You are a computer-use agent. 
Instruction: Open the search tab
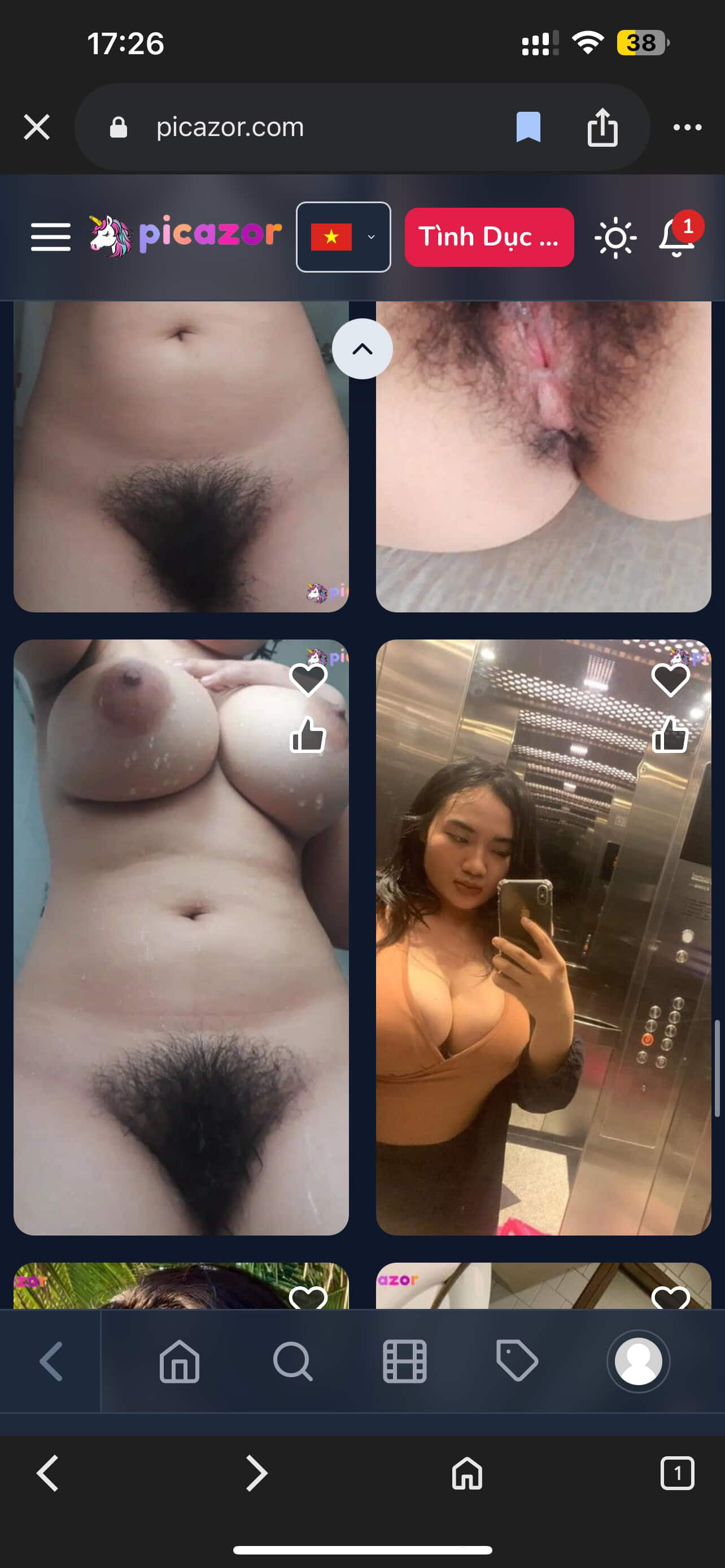point(293,1361)
